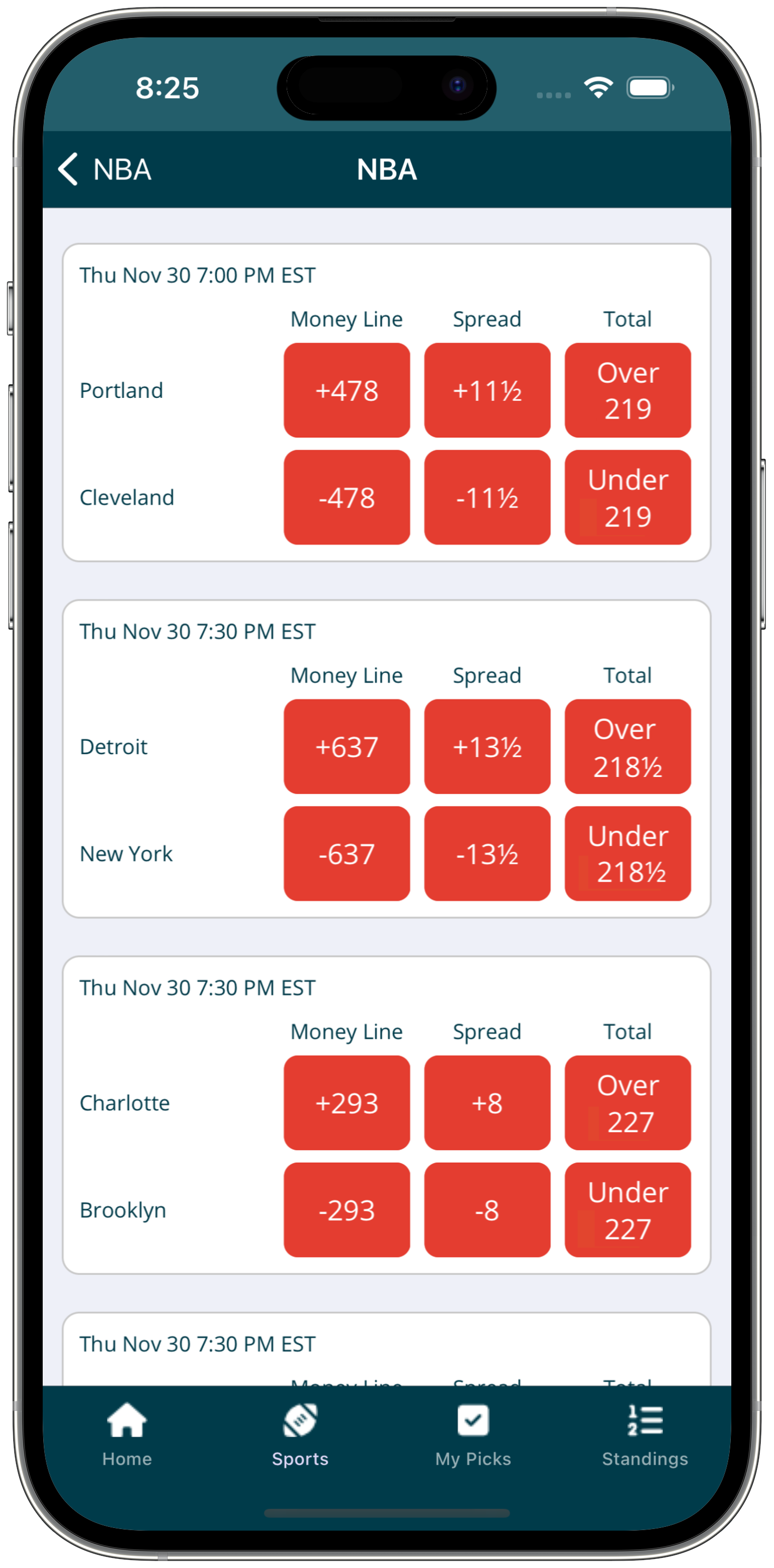Open the Sports tab
The height and width of the screenshot is (1568, 774).
[x=300, y=1436]
